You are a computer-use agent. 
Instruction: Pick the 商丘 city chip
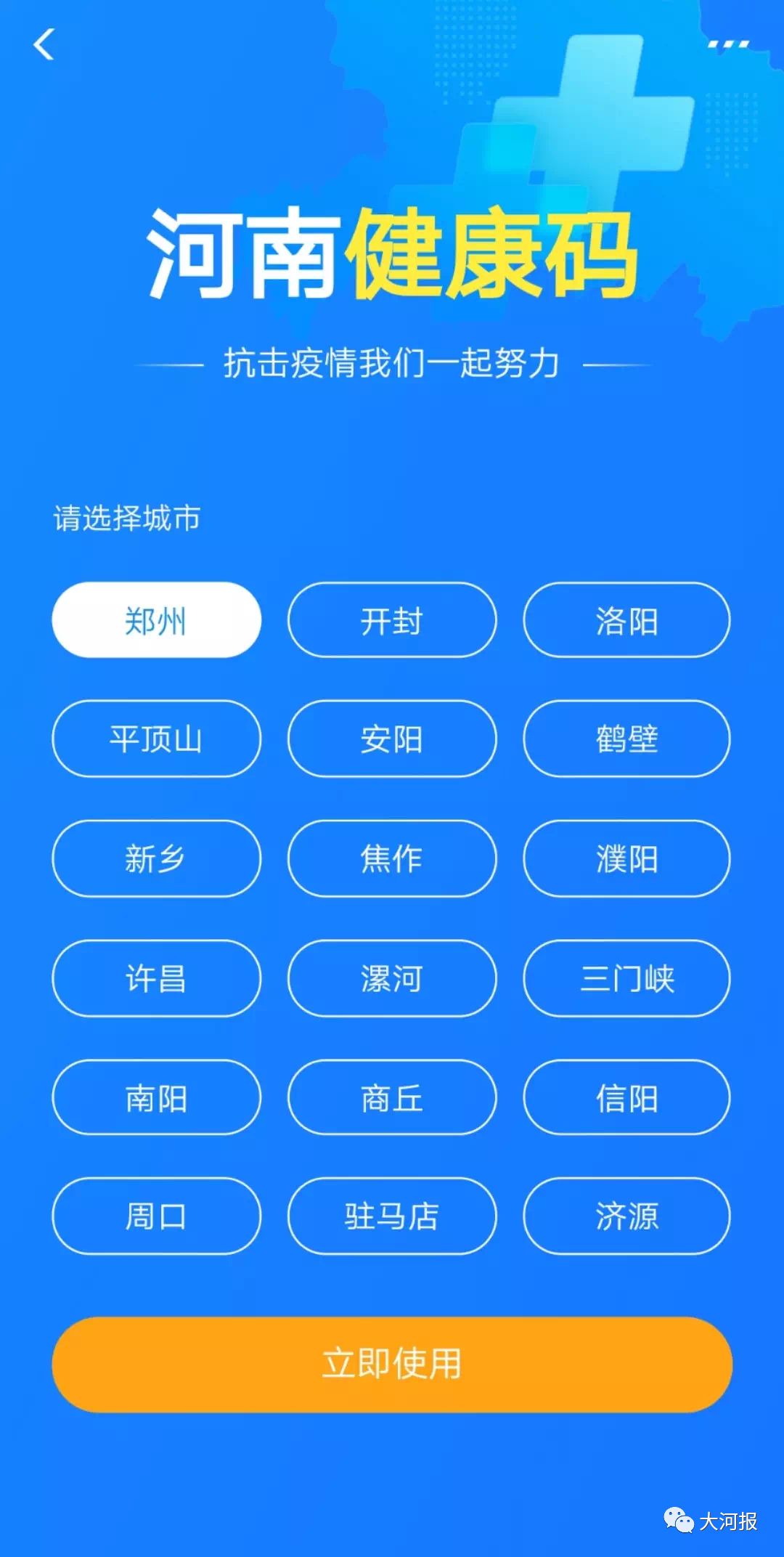pos(392,1097)
